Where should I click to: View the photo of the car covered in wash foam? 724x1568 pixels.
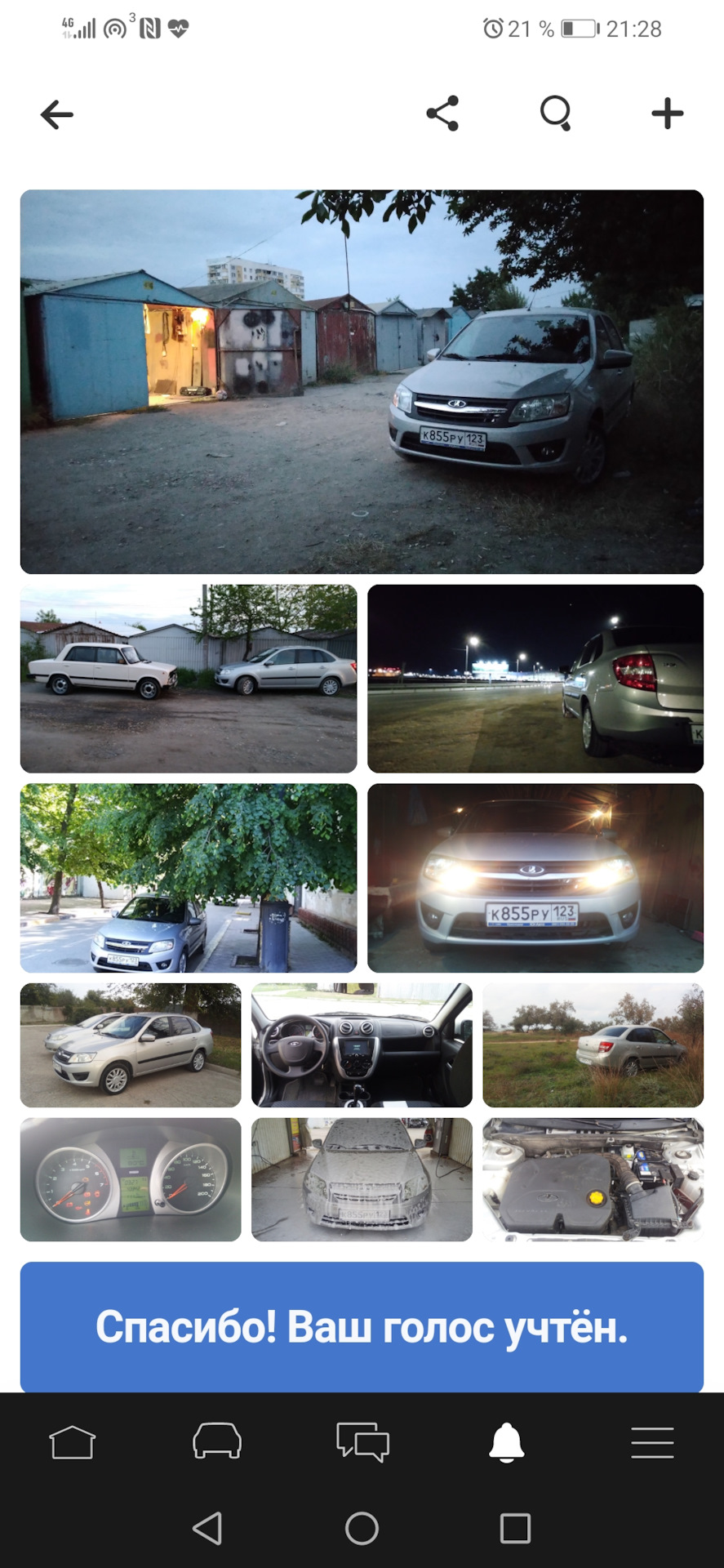tap(362, 1179)
